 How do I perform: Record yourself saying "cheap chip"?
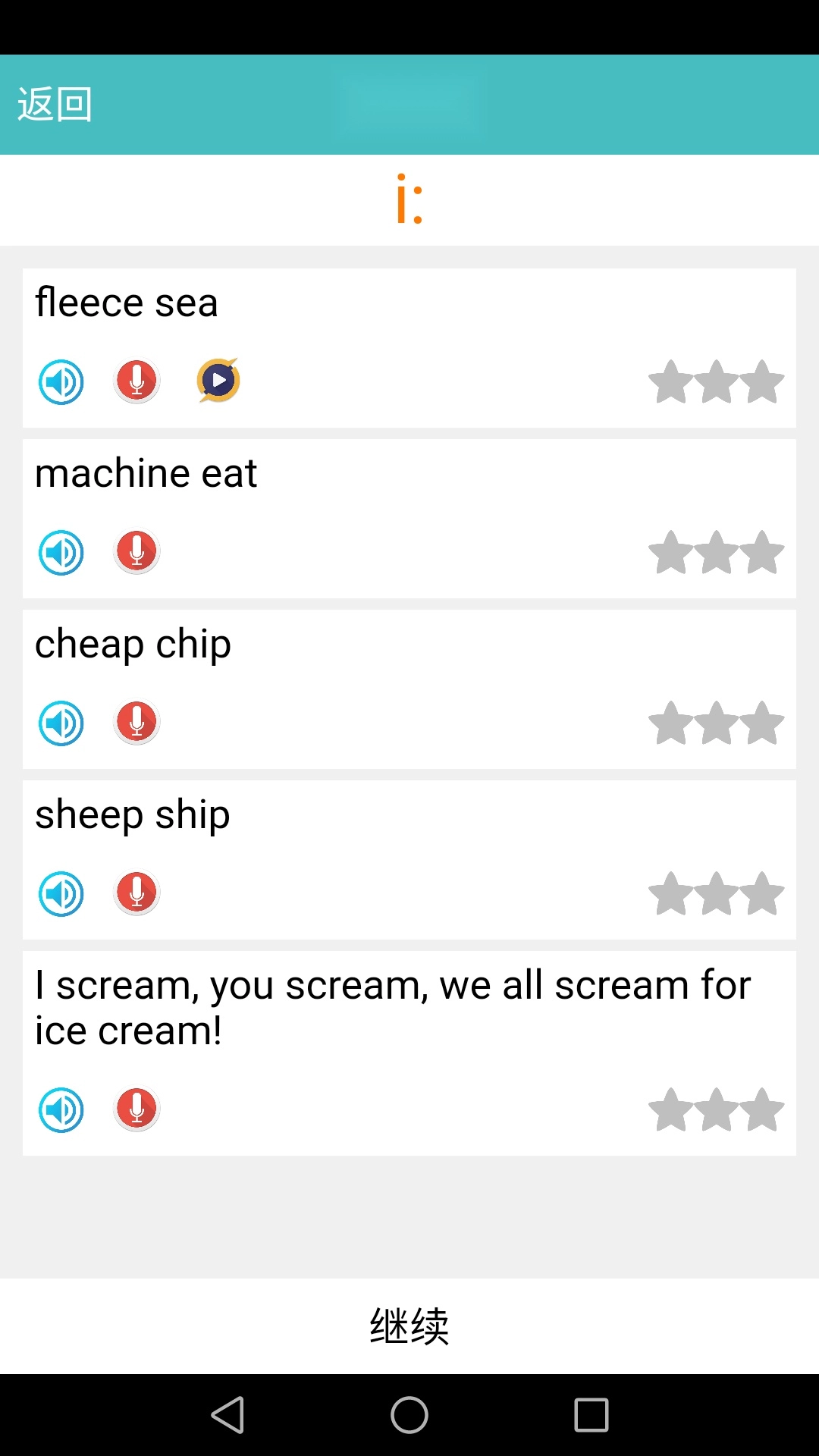(136, 722)
